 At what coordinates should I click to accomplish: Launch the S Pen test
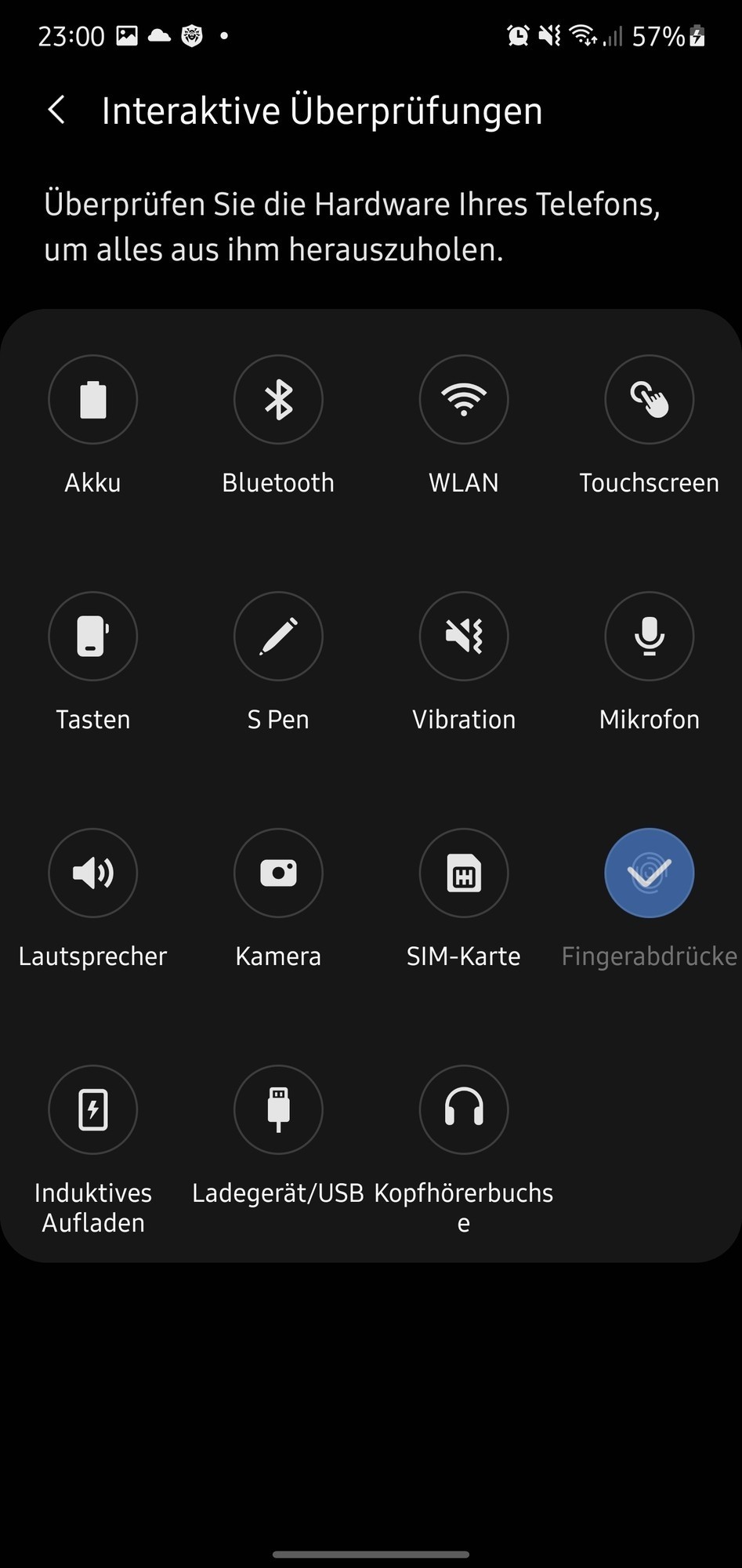point(278,637)
